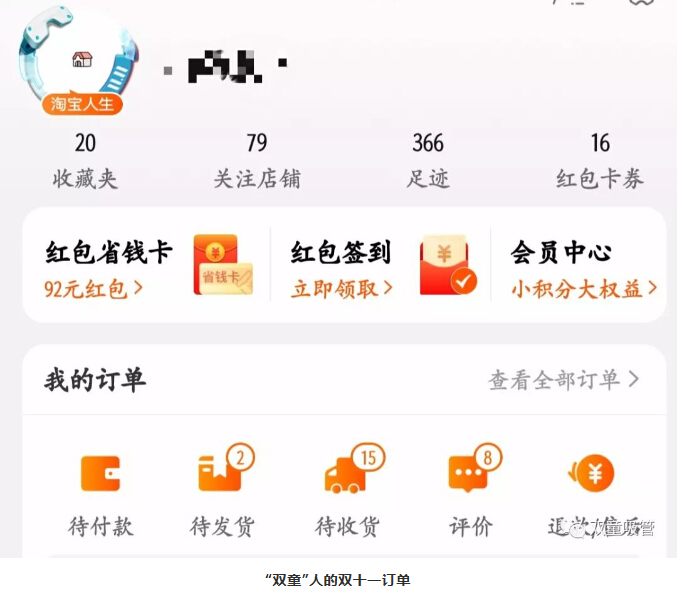Tap 查看全部订单 to see all orders
Viewport: 689px width, 595px height.
tap(563, 380)
